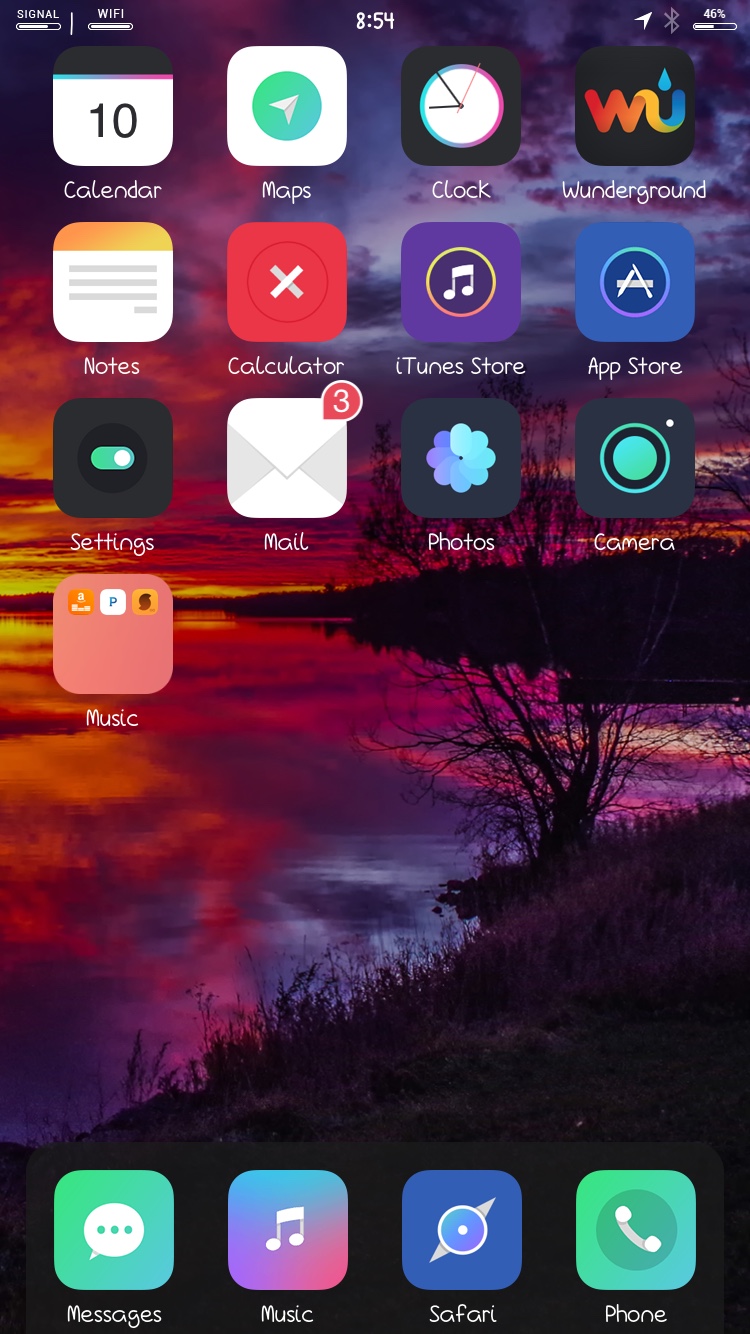The width and height of the screenshot is (750, 1334).
Task: Open Messages from the dock
Action: [x=114, y=1230]
